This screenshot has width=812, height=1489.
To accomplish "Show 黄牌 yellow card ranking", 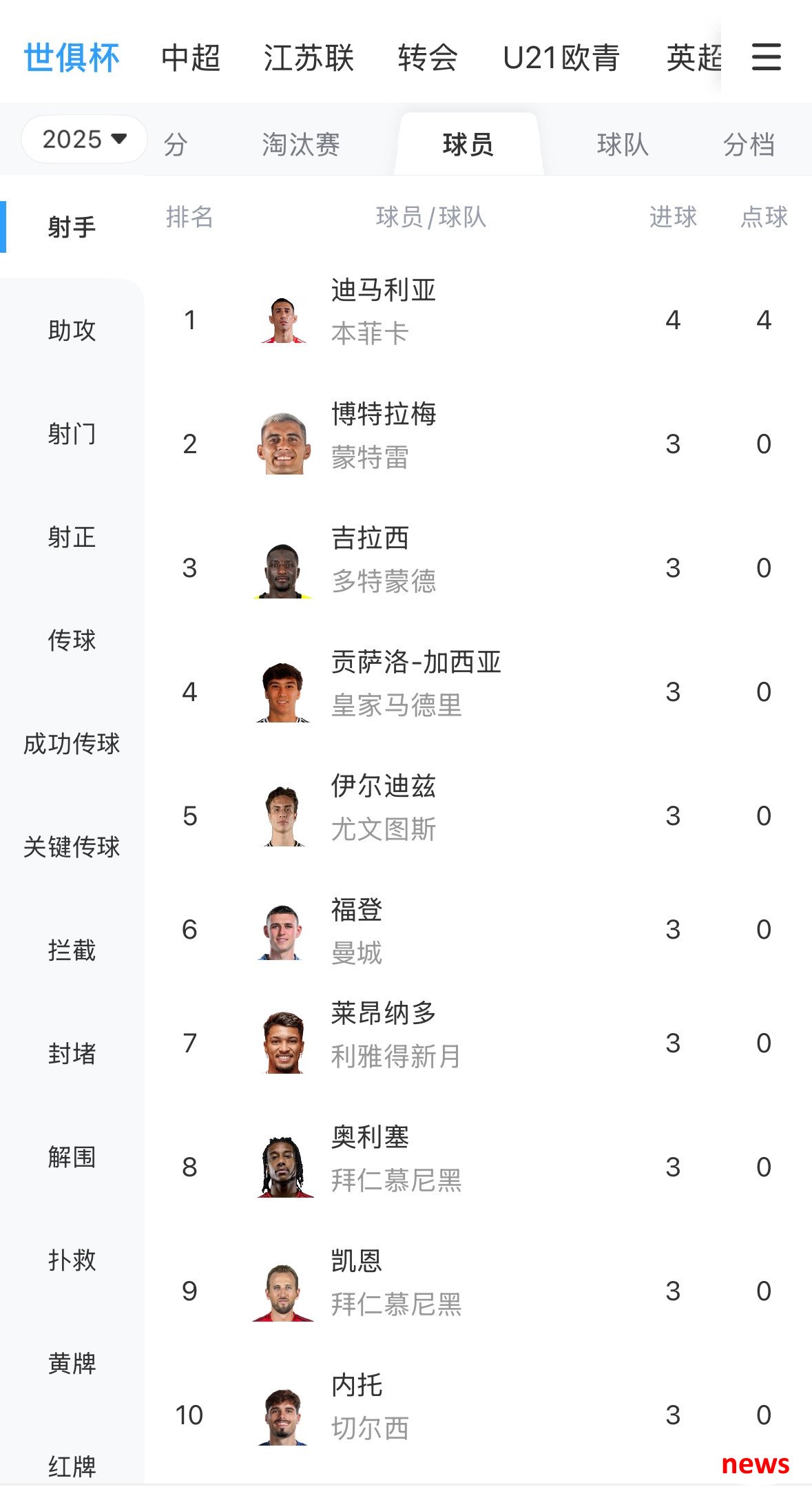I will [x=72, y=1364].
